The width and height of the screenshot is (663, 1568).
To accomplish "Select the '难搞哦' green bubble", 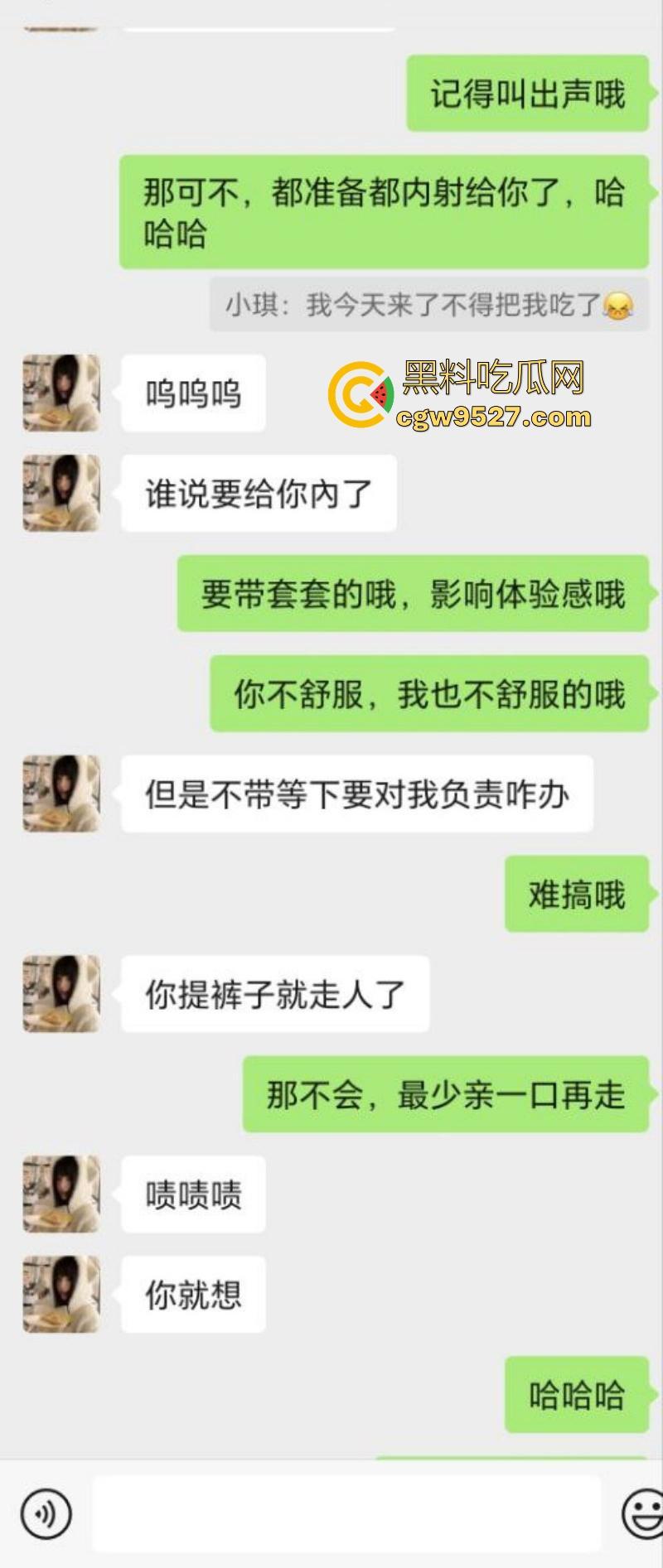I will click(576, 895).
